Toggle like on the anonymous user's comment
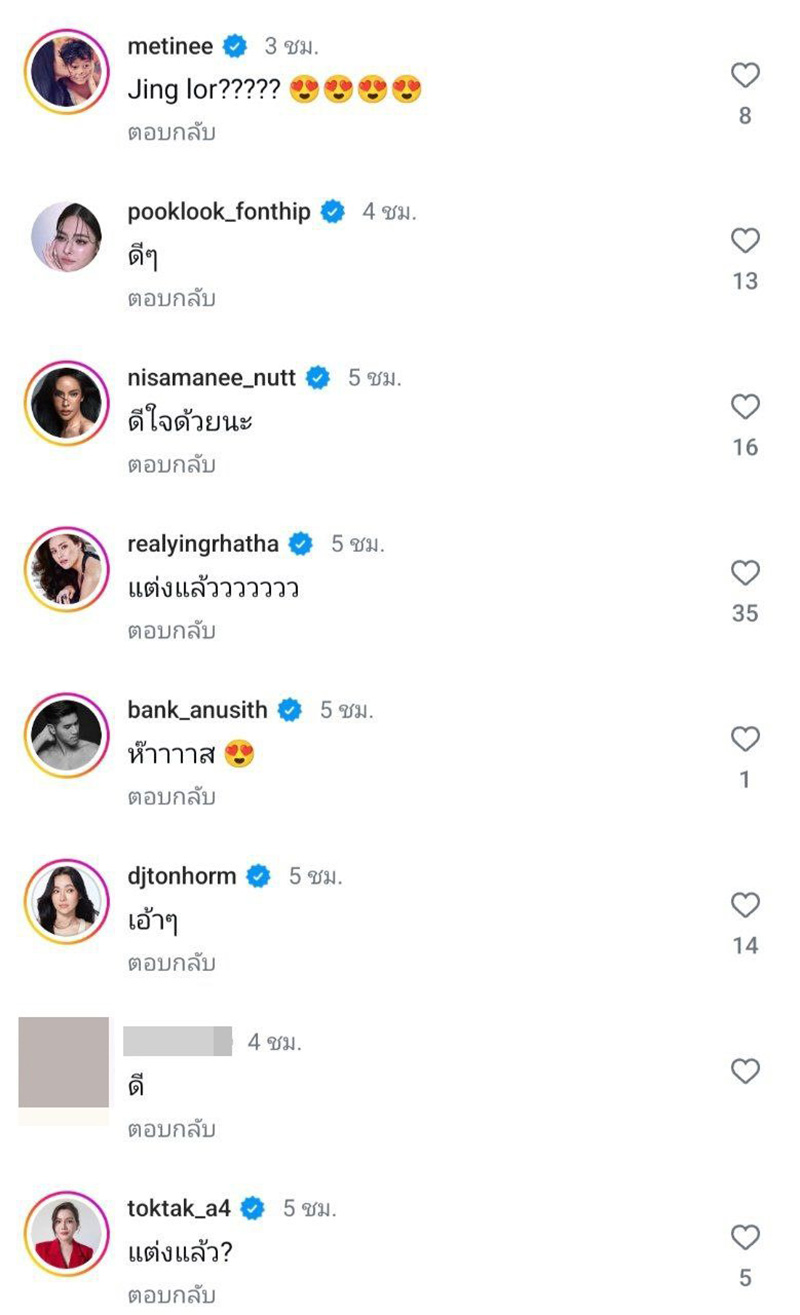 pyautogui.click(x=744, y=1070)
